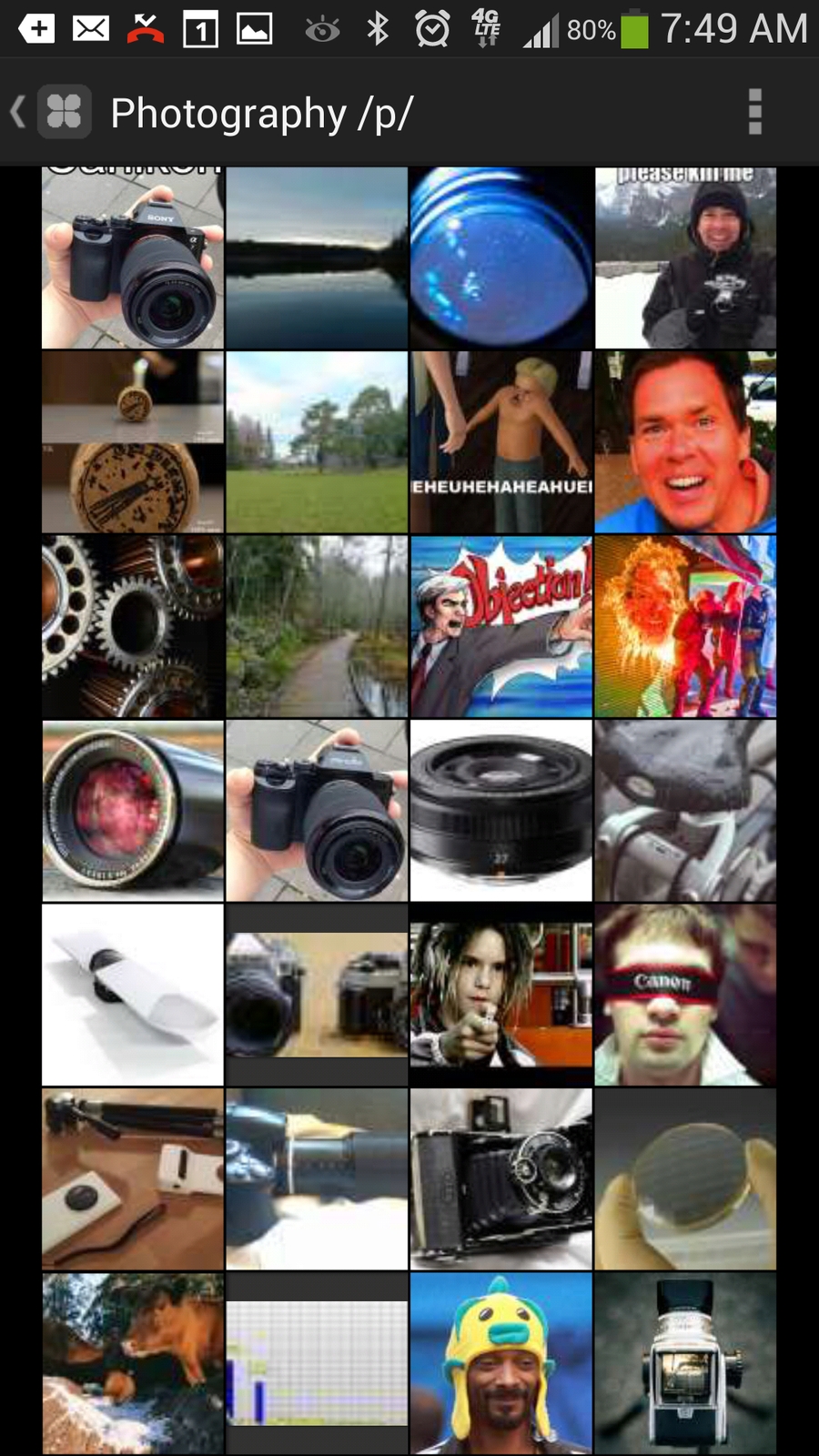Open the spreadsheet chart thumbnail

317,1363
